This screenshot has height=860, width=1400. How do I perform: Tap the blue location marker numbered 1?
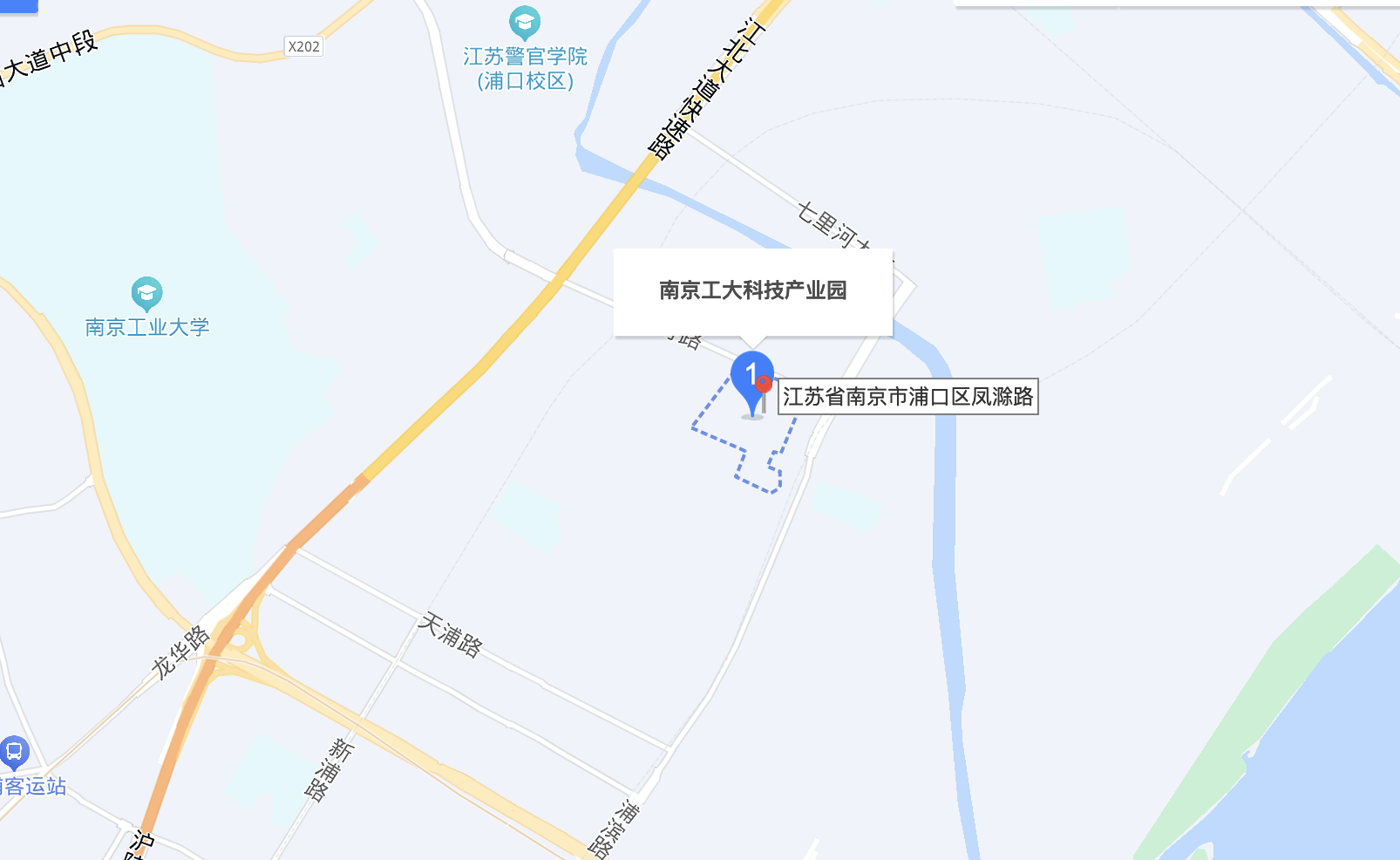click(x=750, y=379)
